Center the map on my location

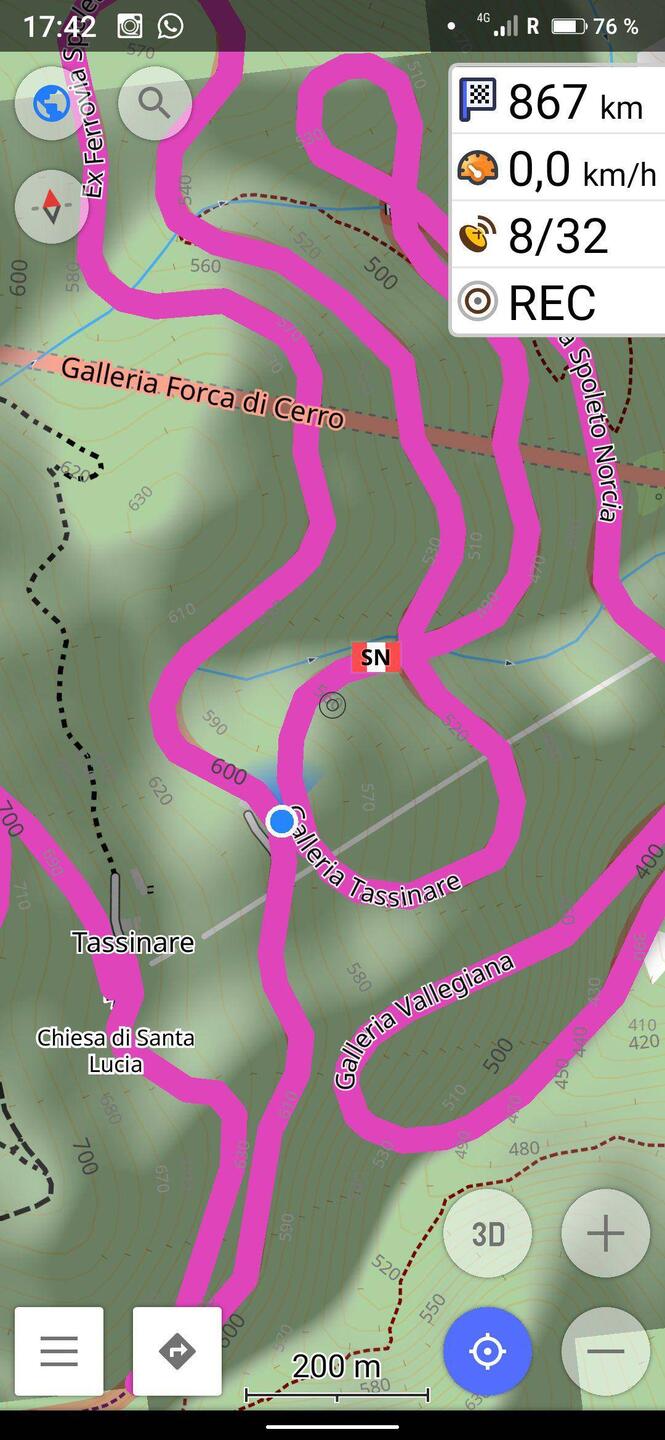487,1351
